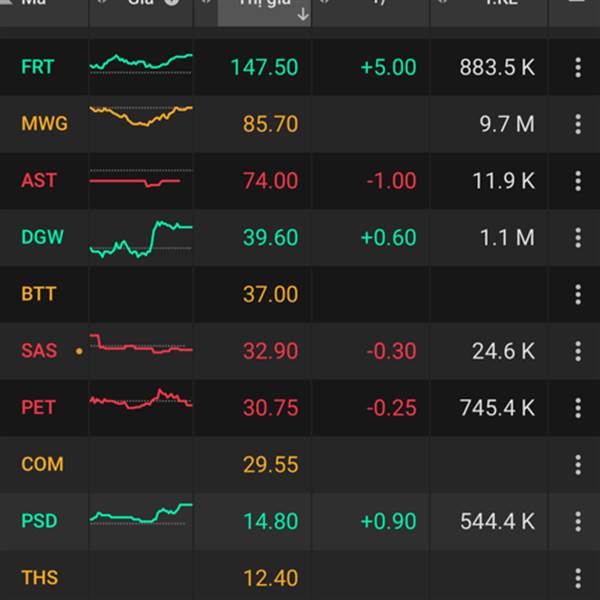The image size is (600, 600).
Task: Open options menu for COM
Action: coord(578,465)
